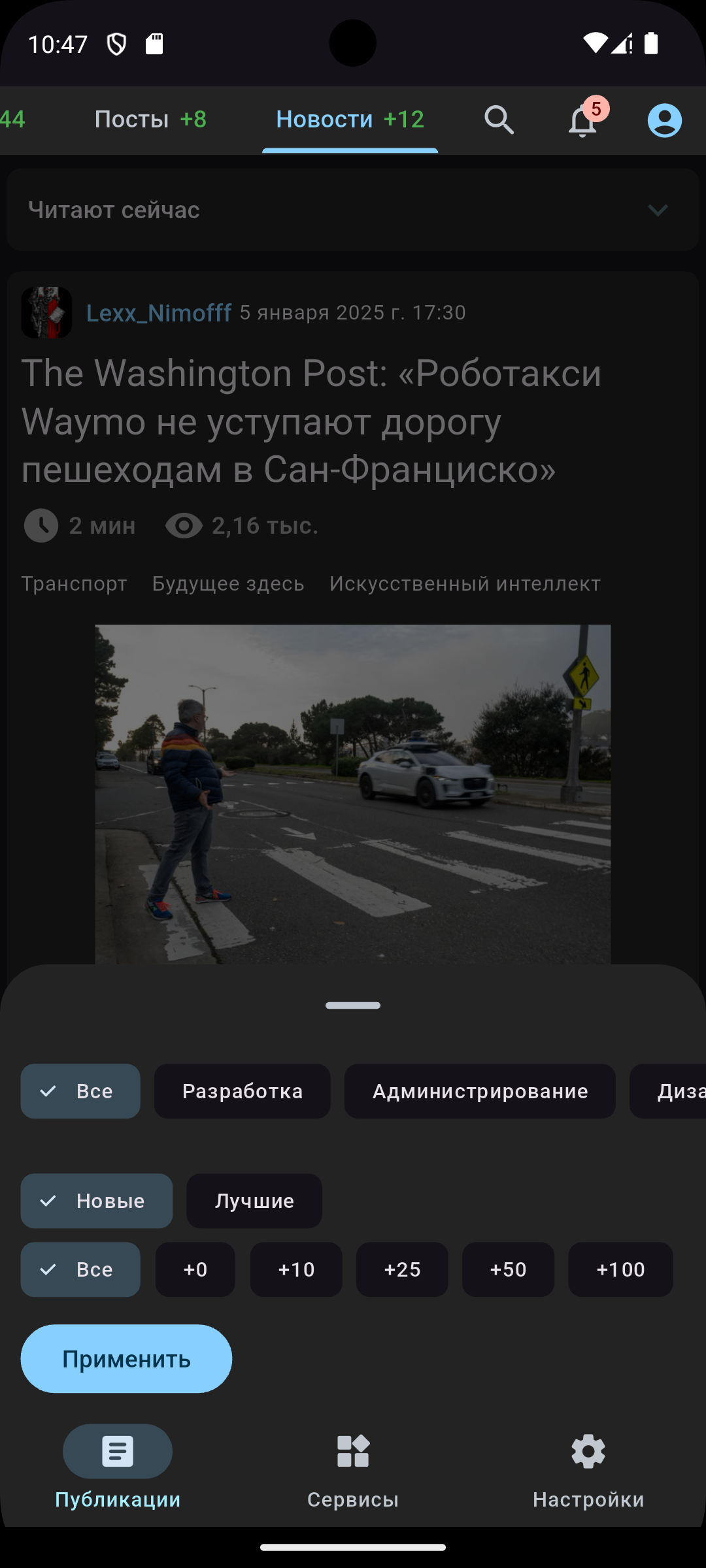
Task: Expand the Читают сейчас section
Action: pos(353,210)
